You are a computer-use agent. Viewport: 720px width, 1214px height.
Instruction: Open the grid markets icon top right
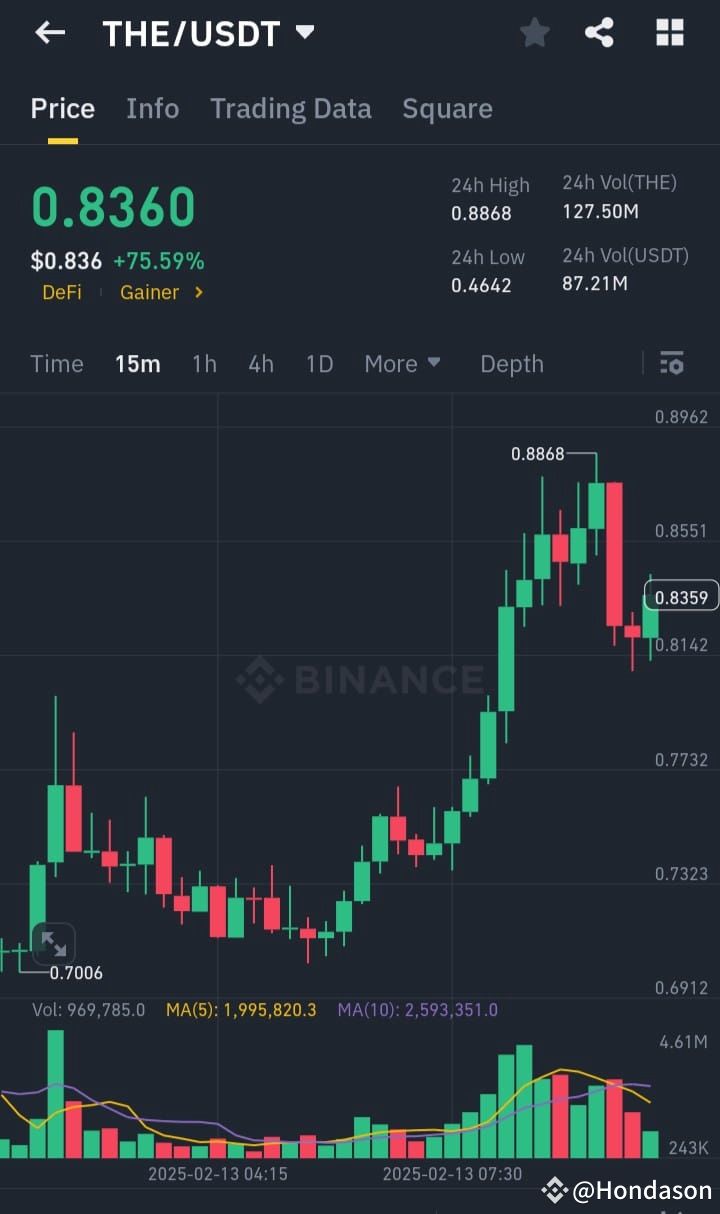tap(668, 33)
